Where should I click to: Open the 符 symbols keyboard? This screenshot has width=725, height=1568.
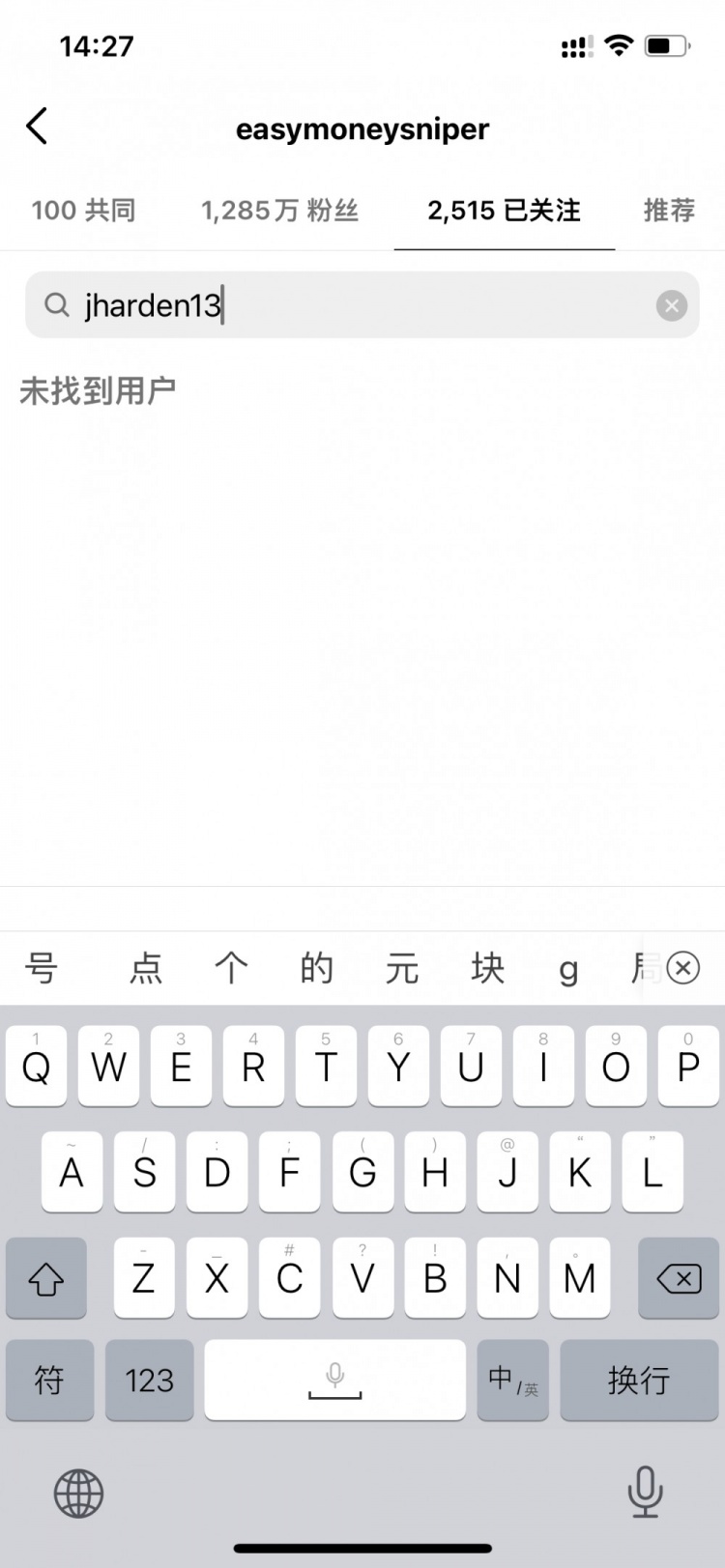point(49,1380)
